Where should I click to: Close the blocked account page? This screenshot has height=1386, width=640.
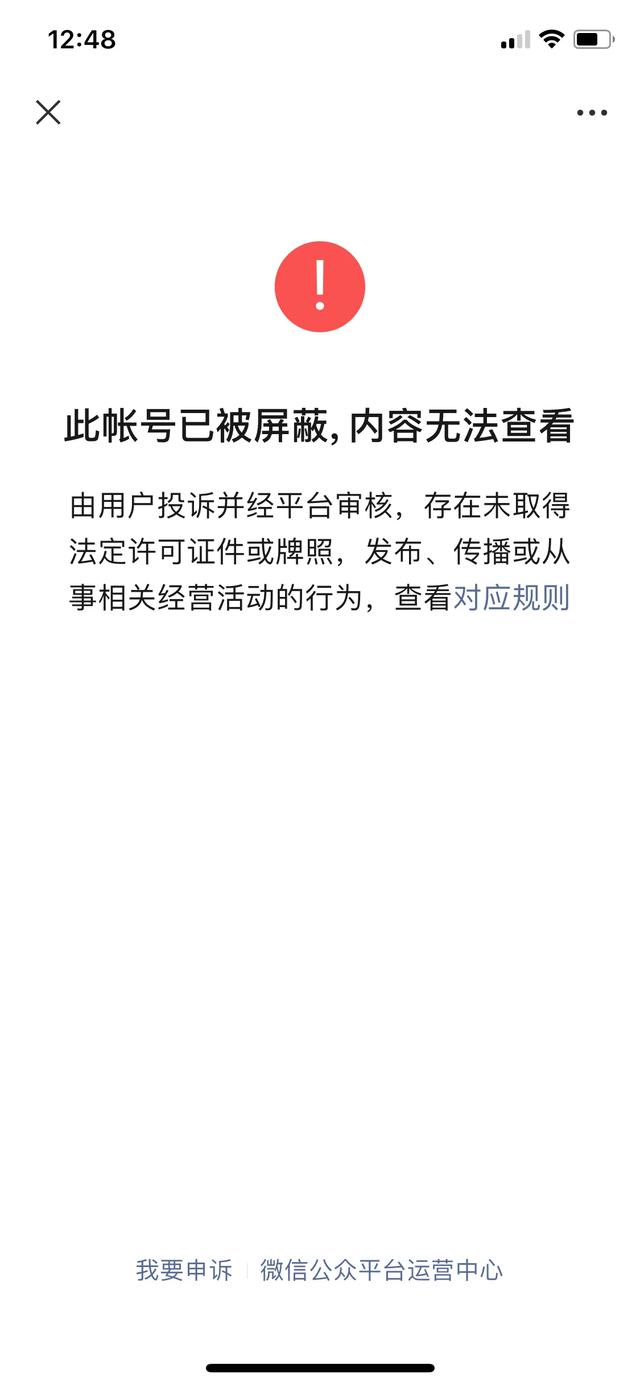[48, 112]
